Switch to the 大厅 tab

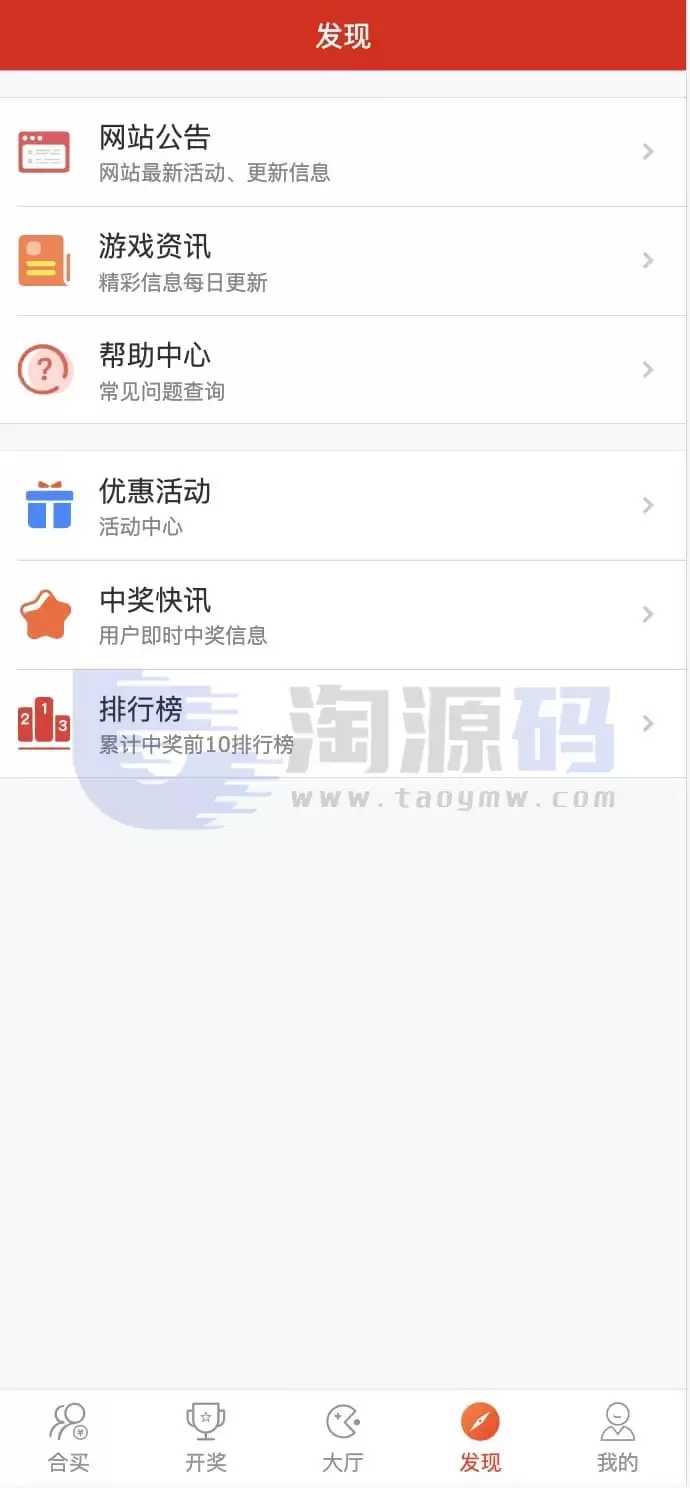tap(343, 1438)
